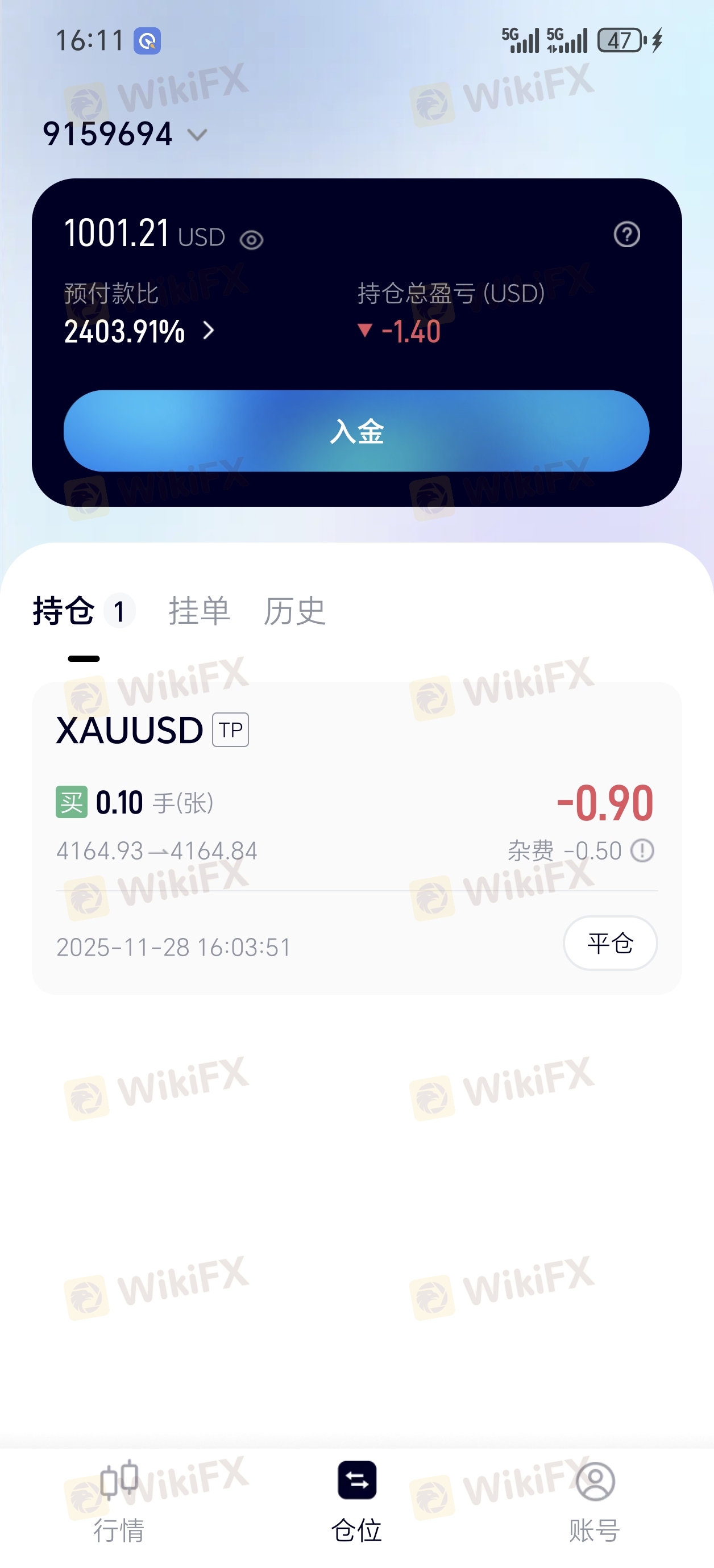Show the 杂费 fees info icon
This screenshot has height=1568, width=714.
point(642,850)
